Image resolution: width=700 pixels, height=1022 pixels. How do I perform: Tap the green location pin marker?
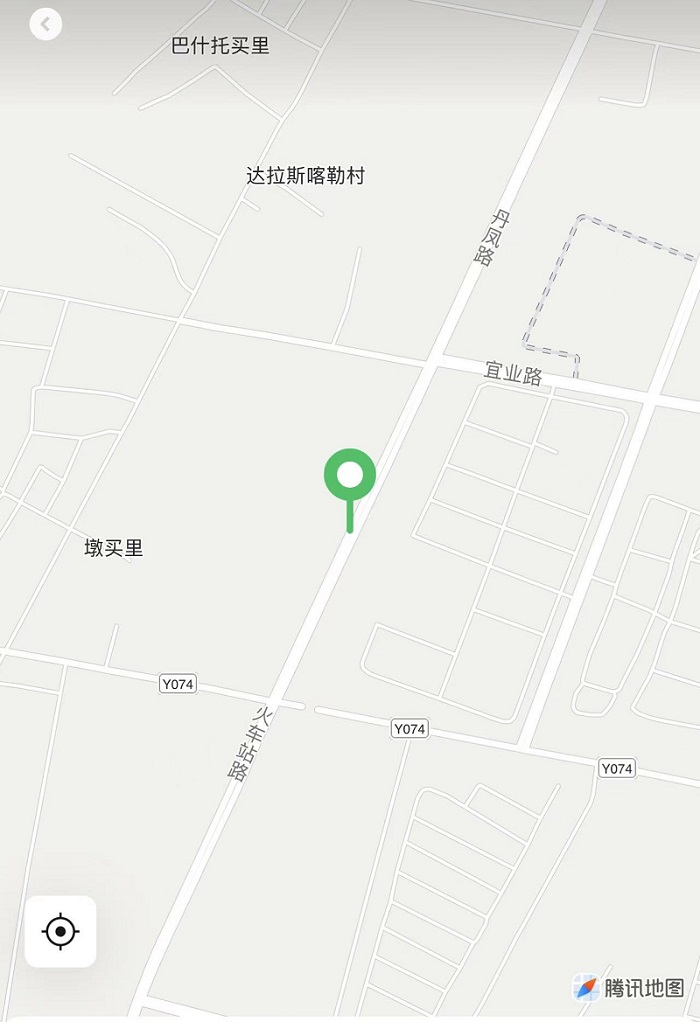[350, 476]
